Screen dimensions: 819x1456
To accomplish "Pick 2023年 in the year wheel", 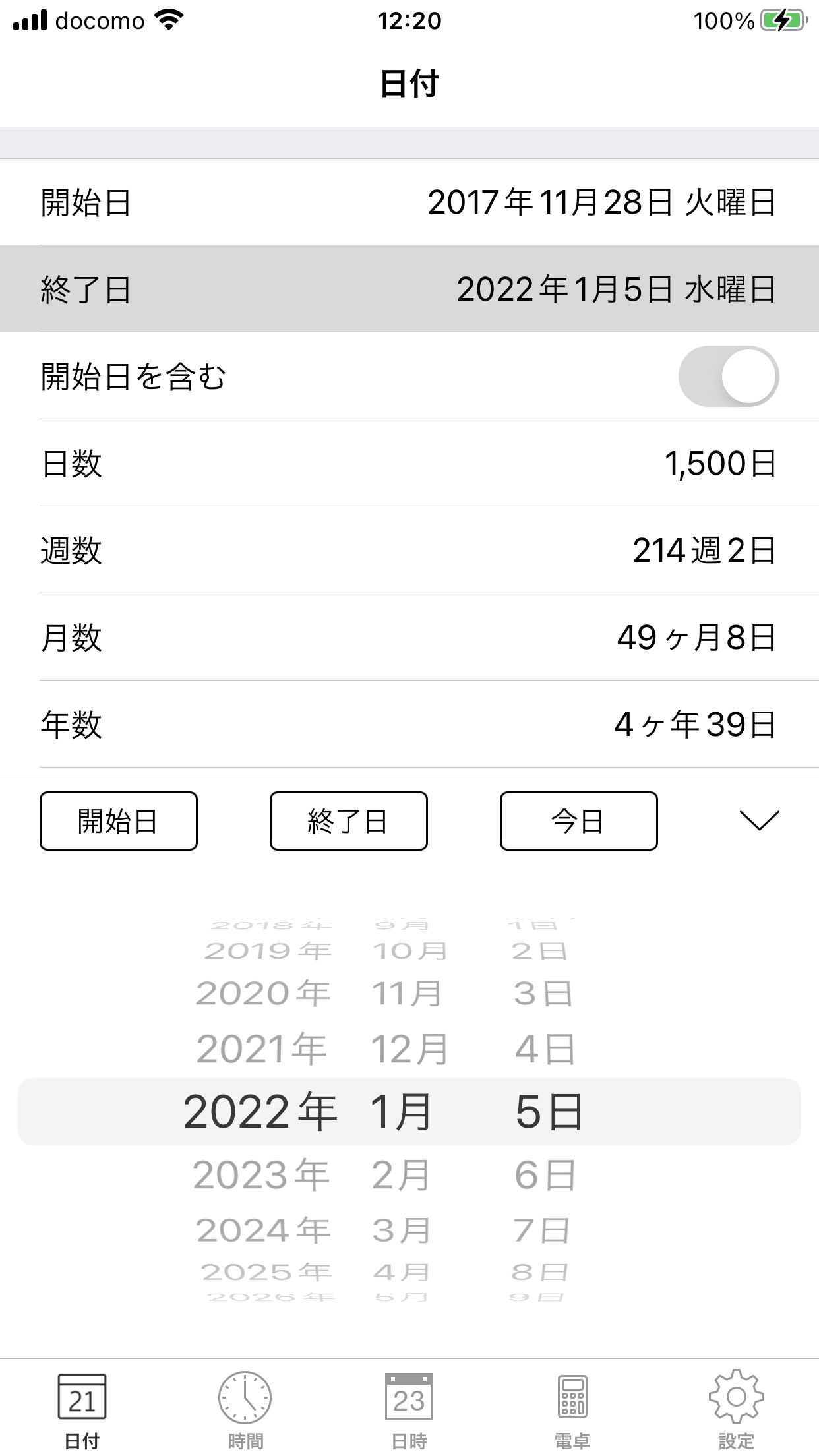I will (x=261, y=1175).
